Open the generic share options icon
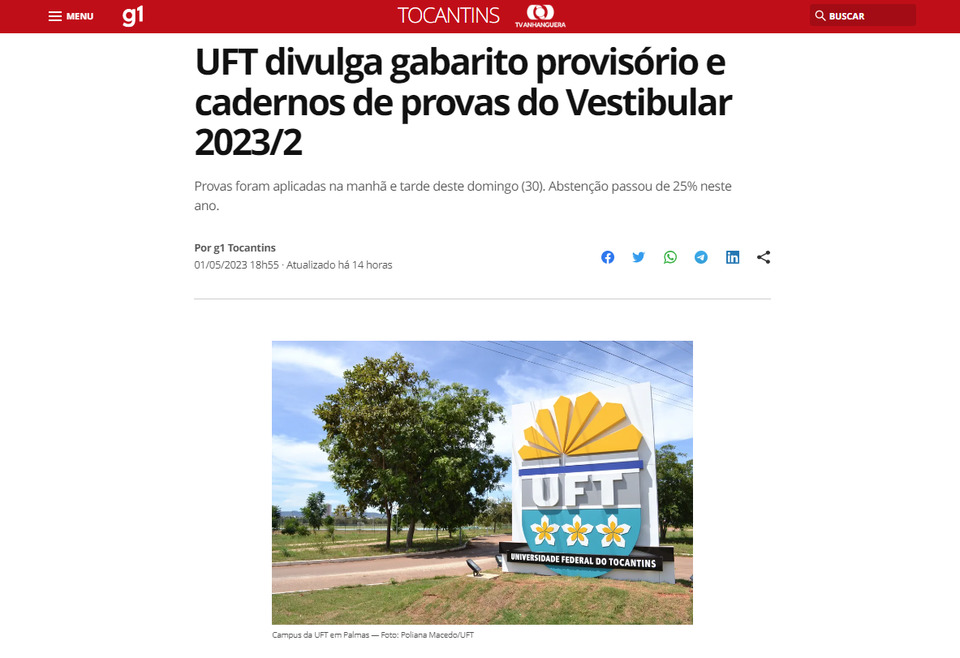The height and width of the screenshot is (658, 960). [764, 257]
